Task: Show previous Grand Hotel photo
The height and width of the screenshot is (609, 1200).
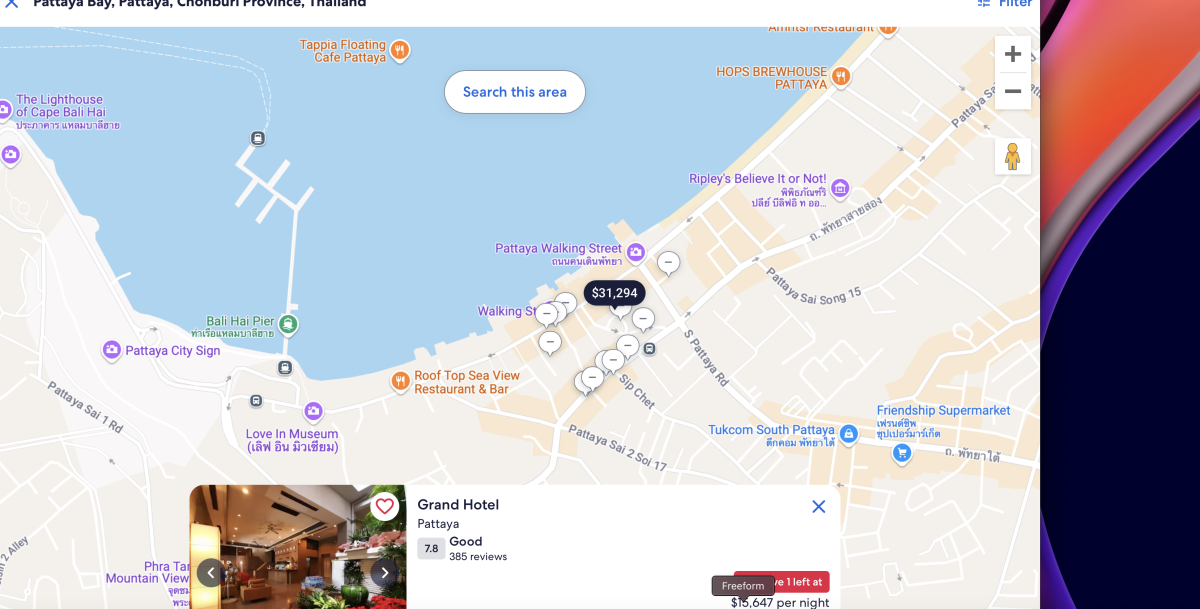Action: [211, 572]
